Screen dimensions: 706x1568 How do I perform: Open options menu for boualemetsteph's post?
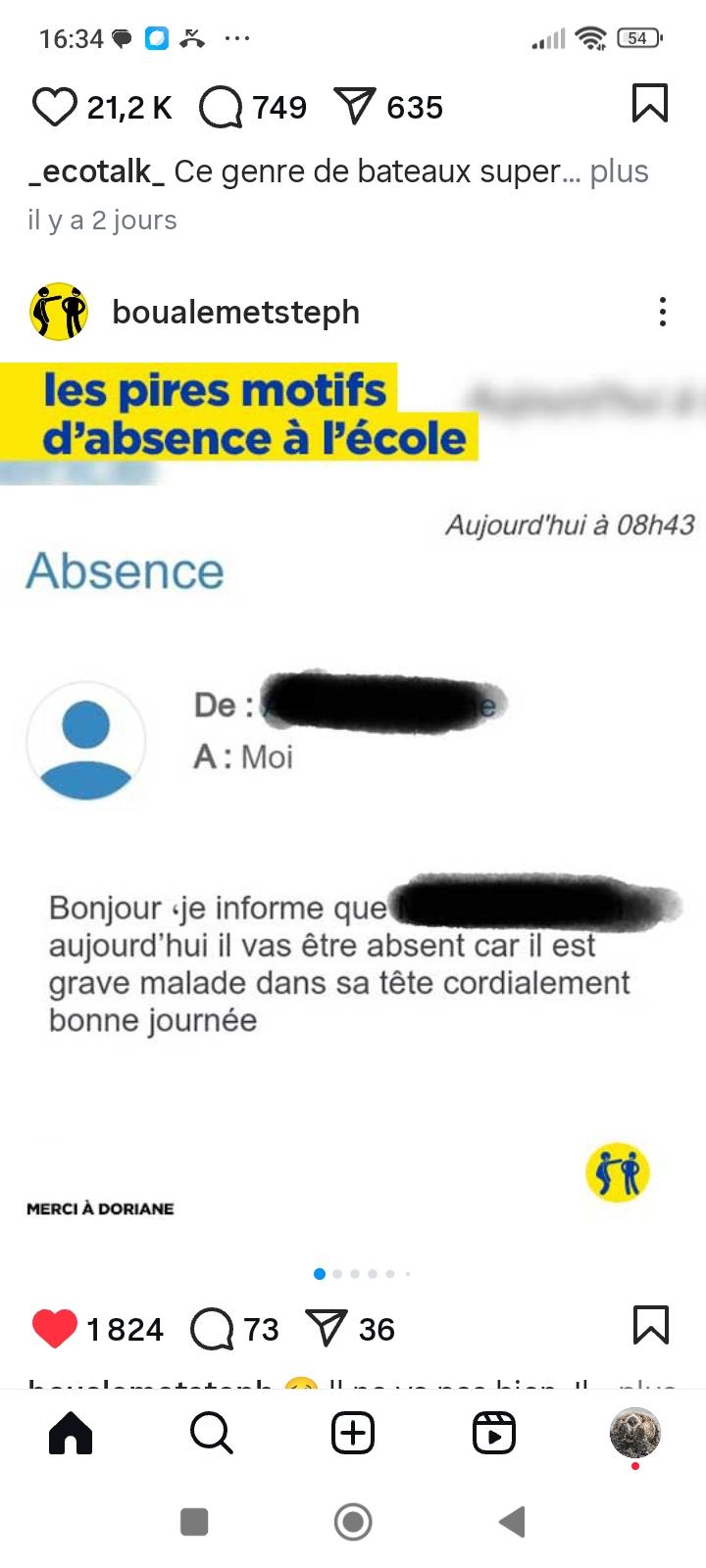point(663,312)
